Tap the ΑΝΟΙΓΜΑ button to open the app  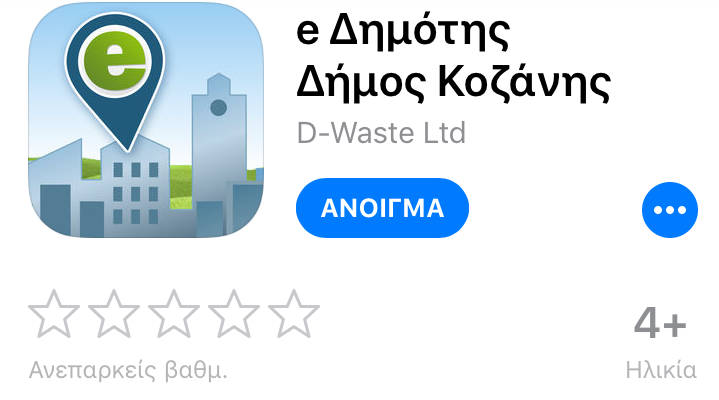tap(382, 208)
